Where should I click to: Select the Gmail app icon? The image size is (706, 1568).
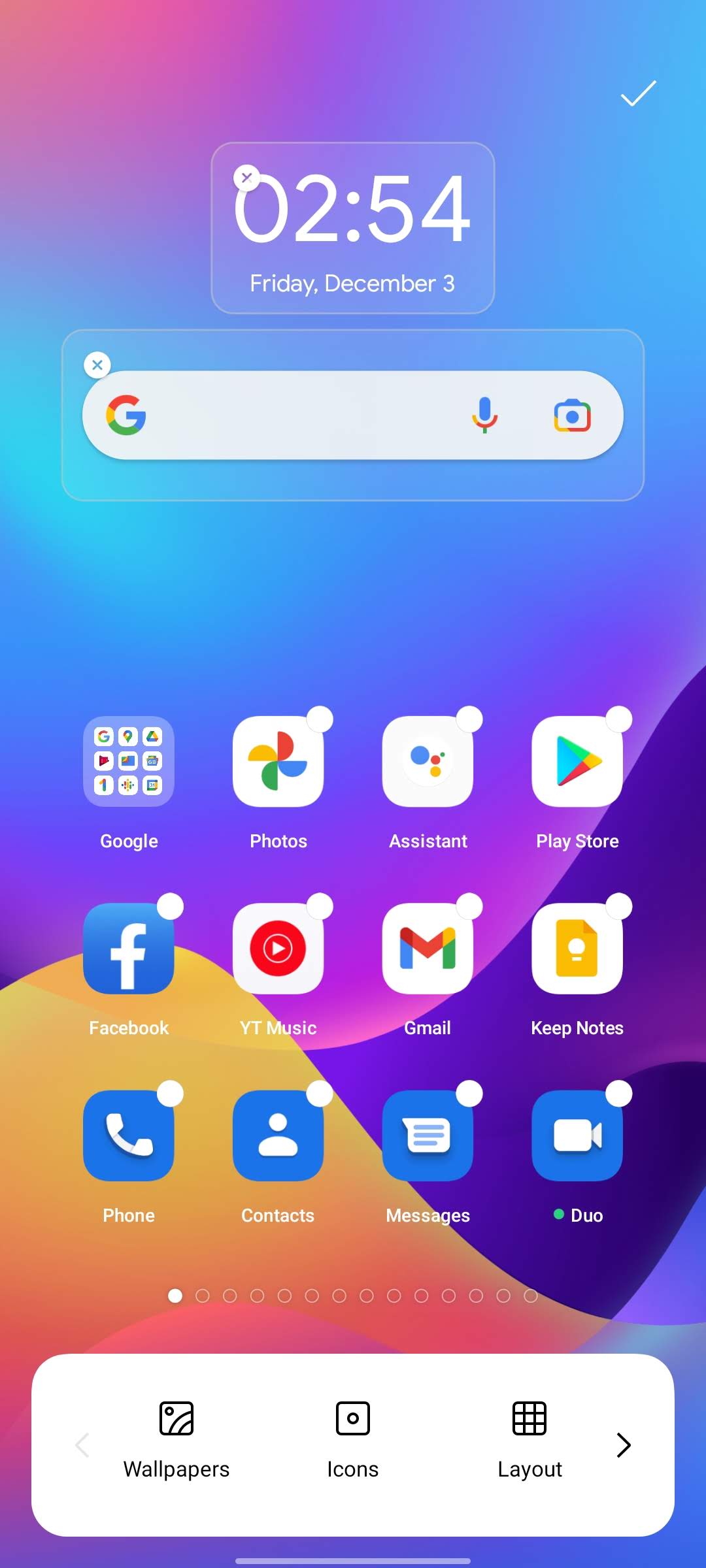[428, 949]
